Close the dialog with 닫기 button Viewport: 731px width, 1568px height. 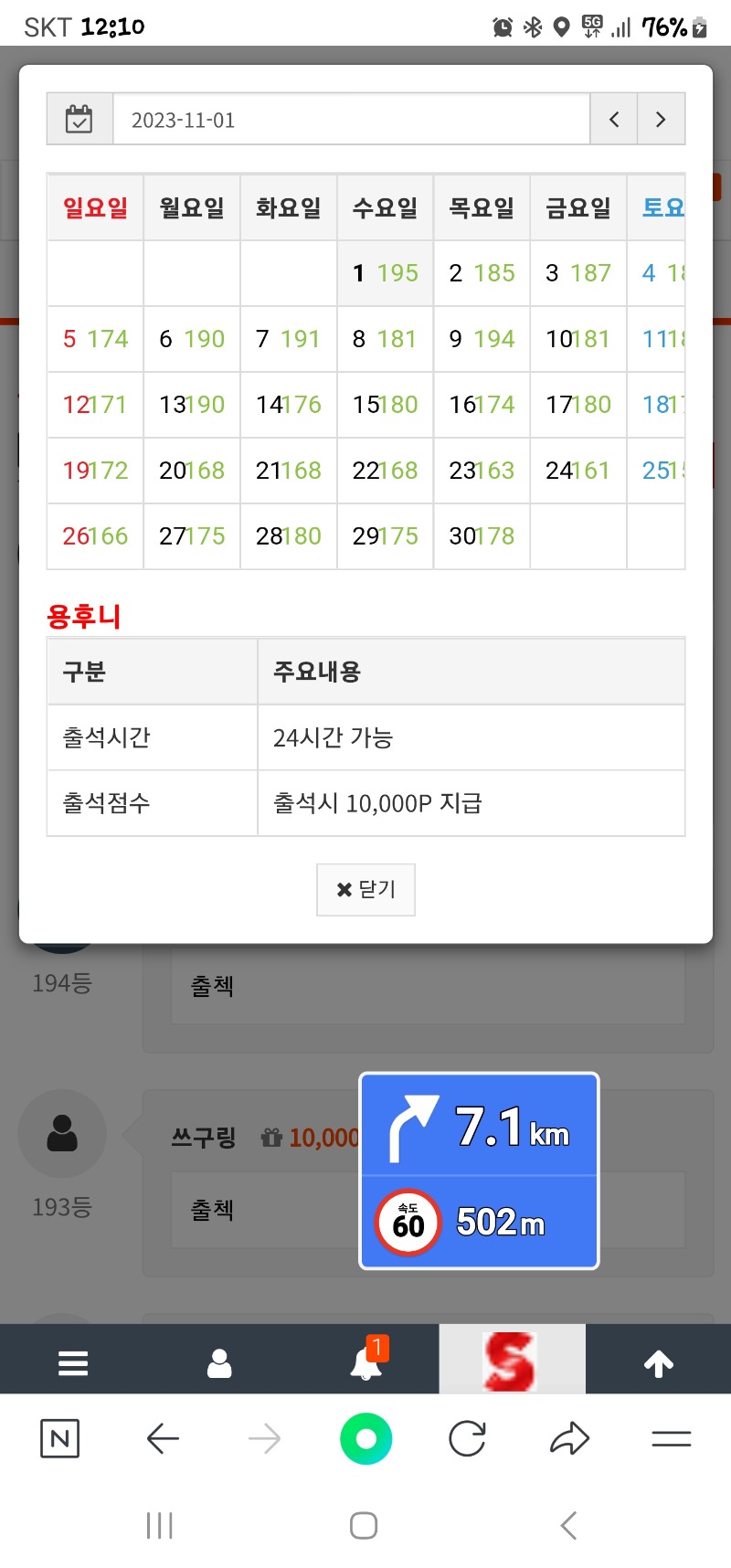click(365, 889)
